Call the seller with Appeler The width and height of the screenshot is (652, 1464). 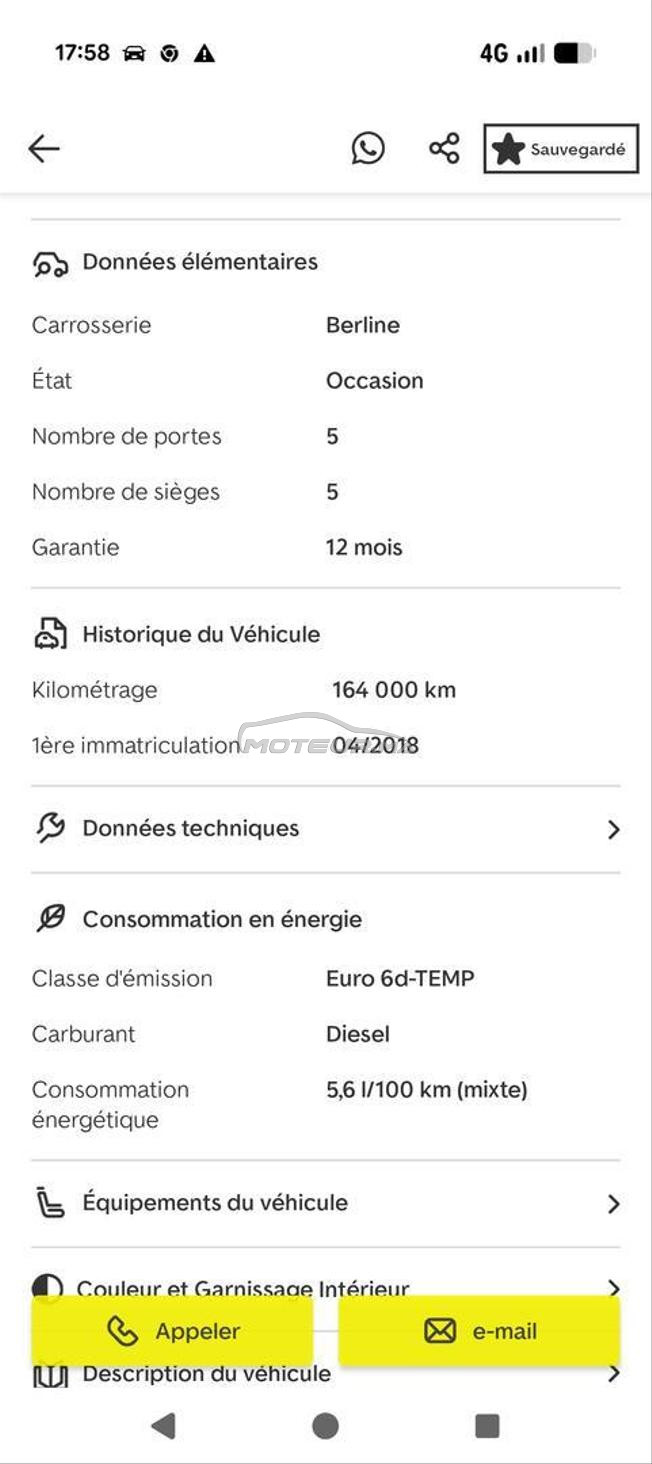coord(172,1331)
